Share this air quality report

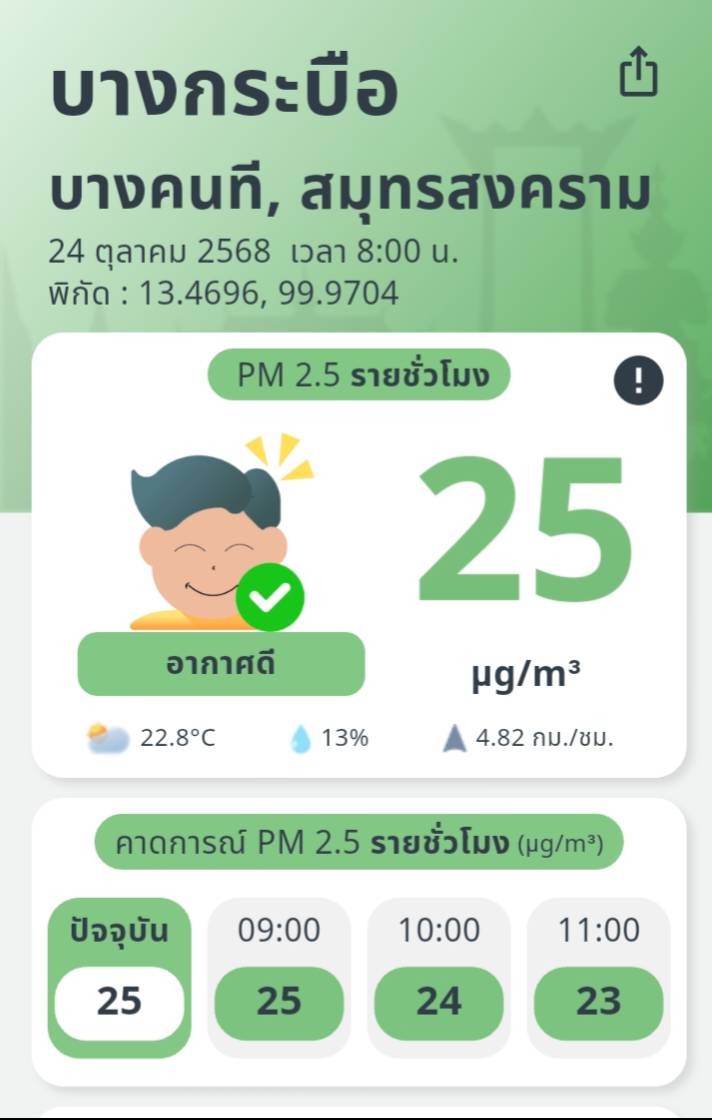pyautogui.click(x=639, y=73)
